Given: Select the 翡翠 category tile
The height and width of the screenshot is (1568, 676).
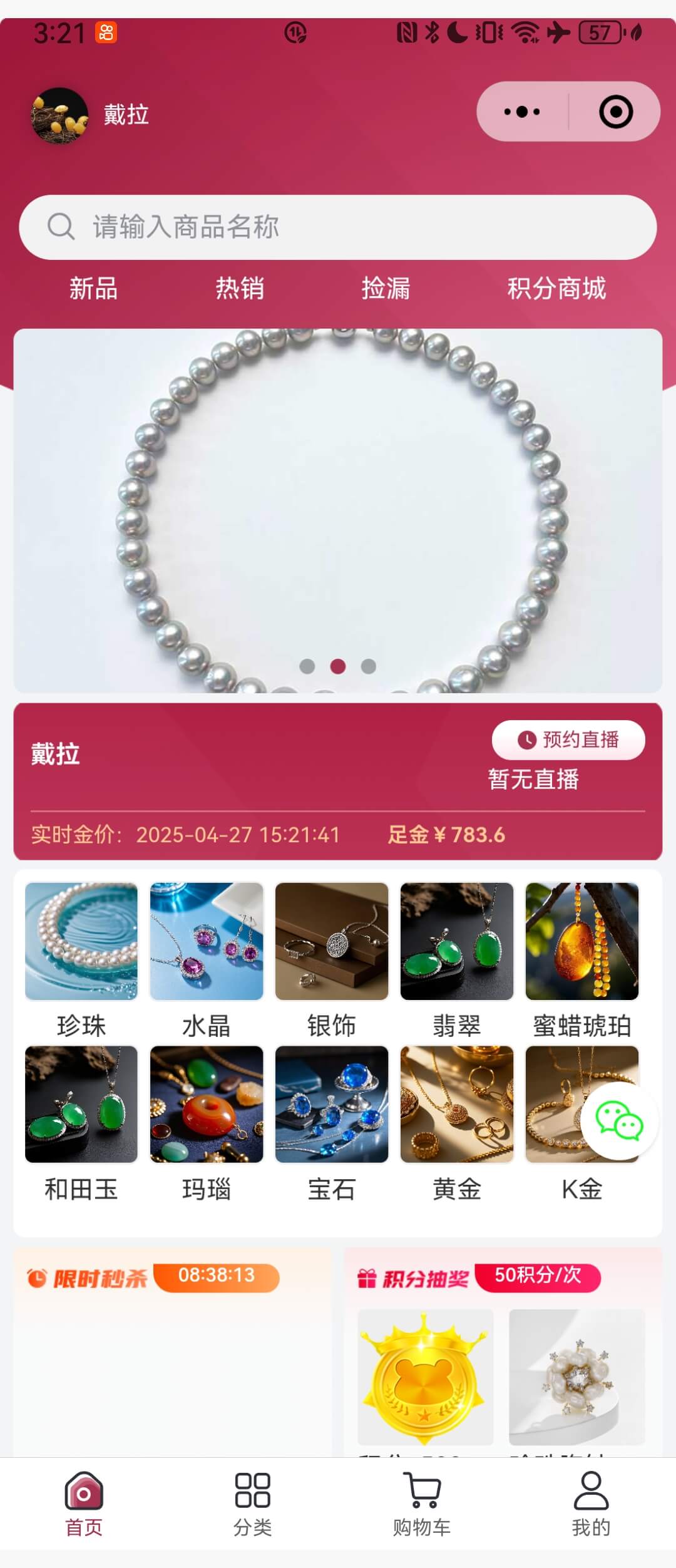Looking at the screenshot, I should click(x=457, y=958).
